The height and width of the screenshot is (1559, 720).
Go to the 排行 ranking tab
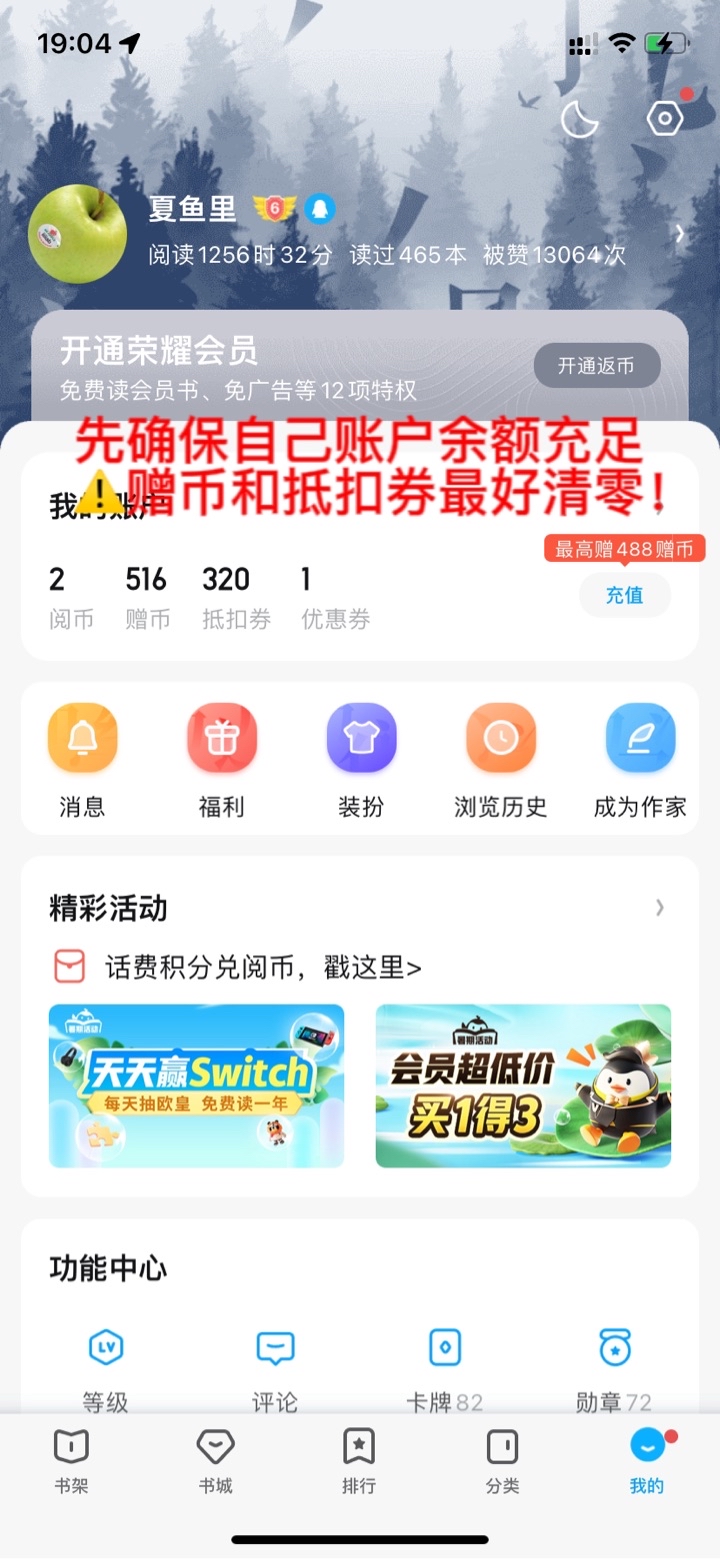pos(359,1462)
